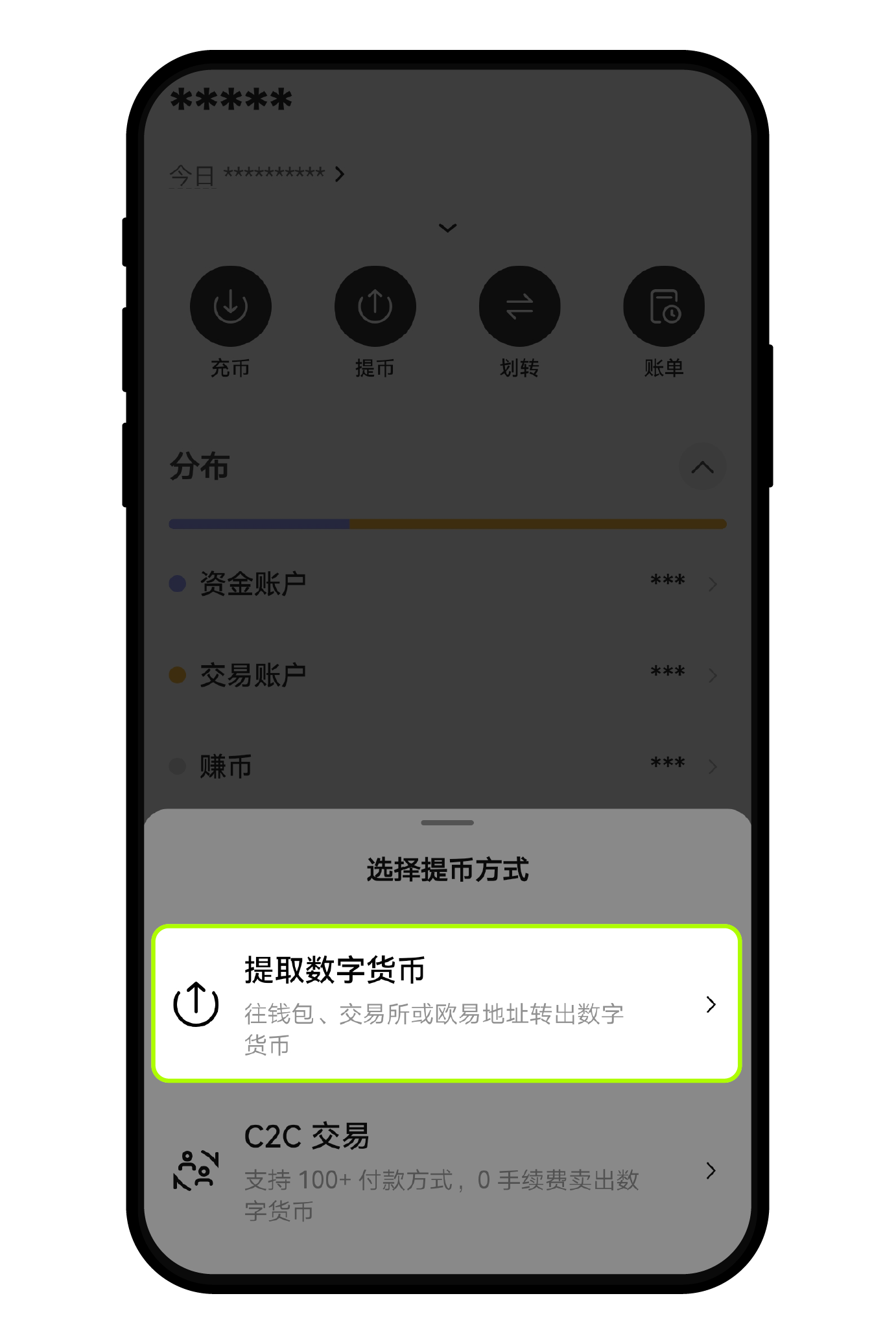Expand the down chevron under the balance
The height and width of the screenshot is (1344, 896).
coord(447,228)
